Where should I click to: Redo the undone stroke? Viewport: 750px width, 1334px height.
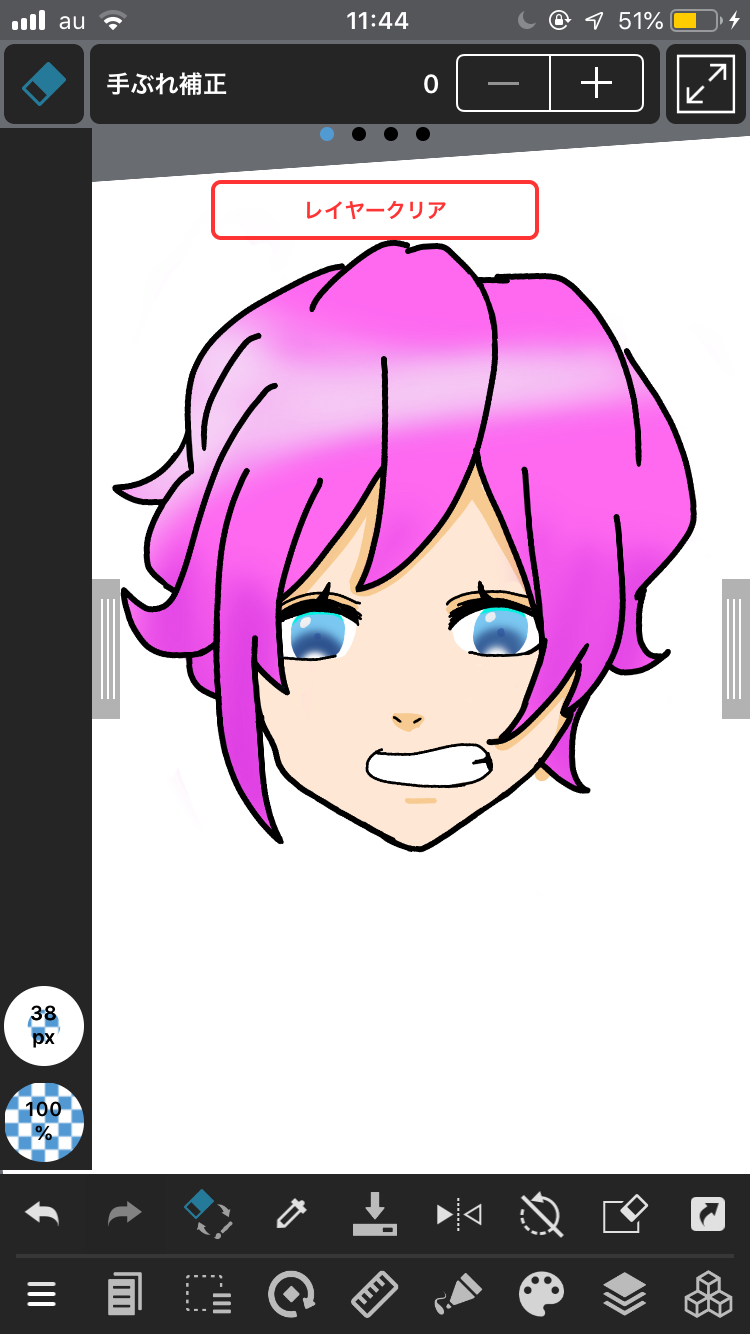click(x=125, y=1215)
